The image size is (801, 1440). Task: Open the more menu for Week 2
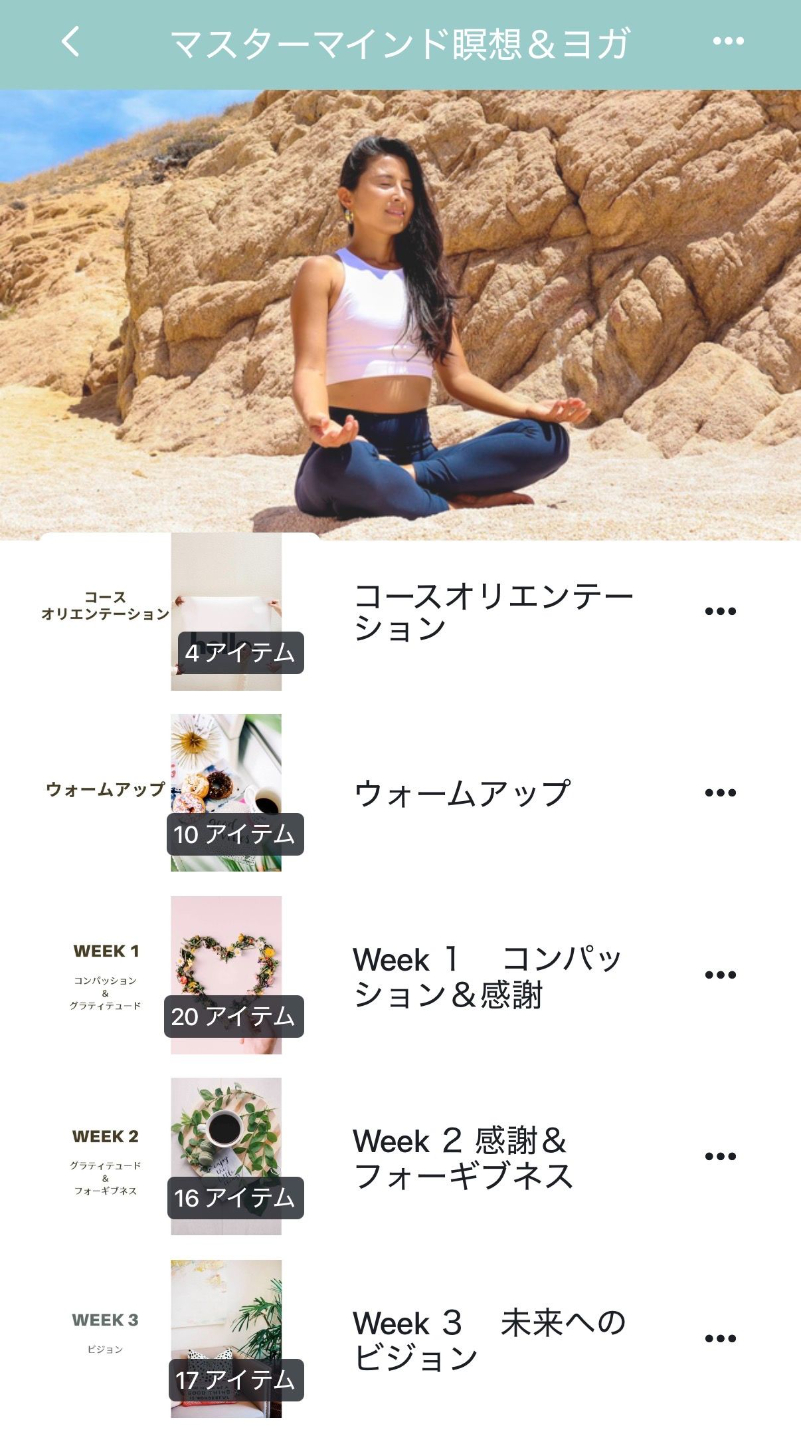tap(720, 1157)
